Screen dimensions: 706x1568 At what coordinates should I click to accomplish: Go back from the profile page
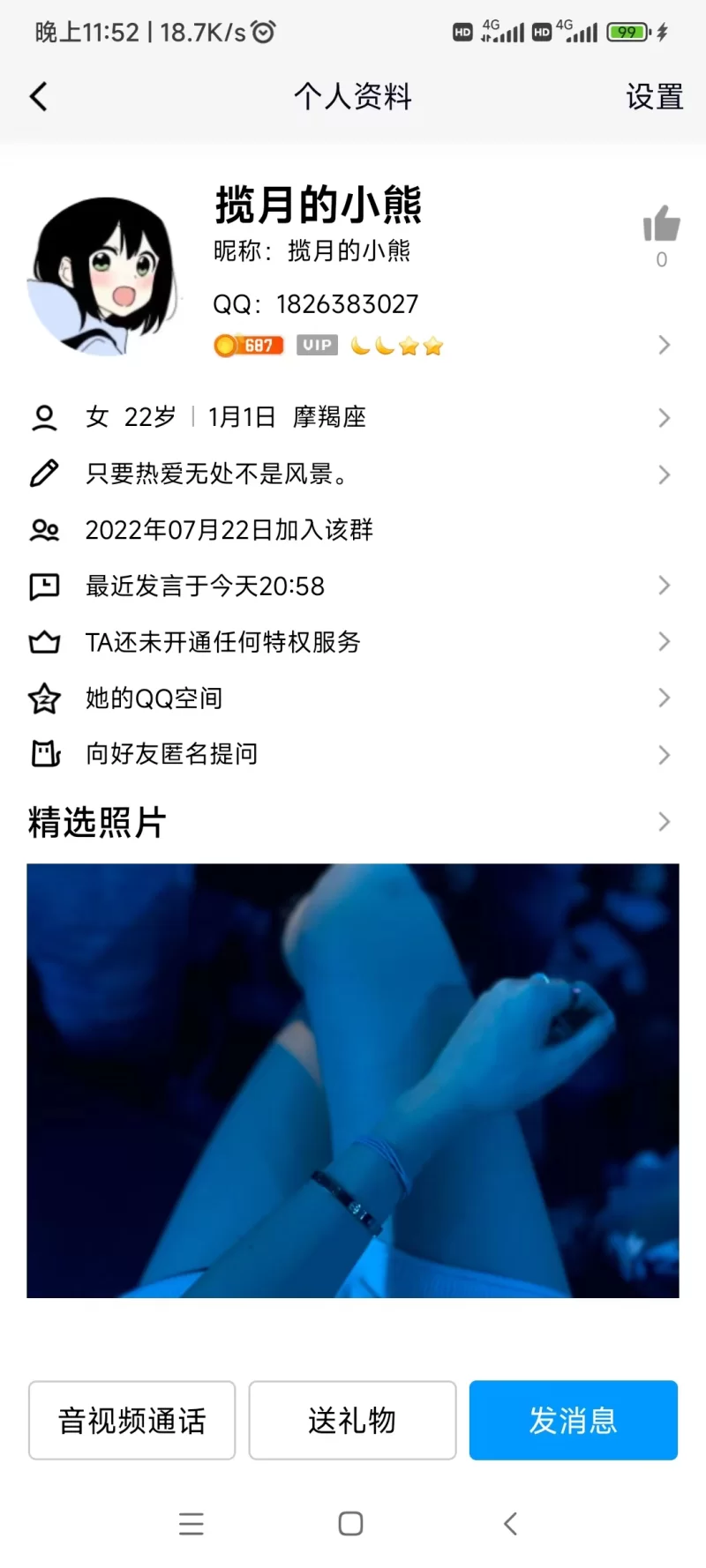tap(39, 96)
